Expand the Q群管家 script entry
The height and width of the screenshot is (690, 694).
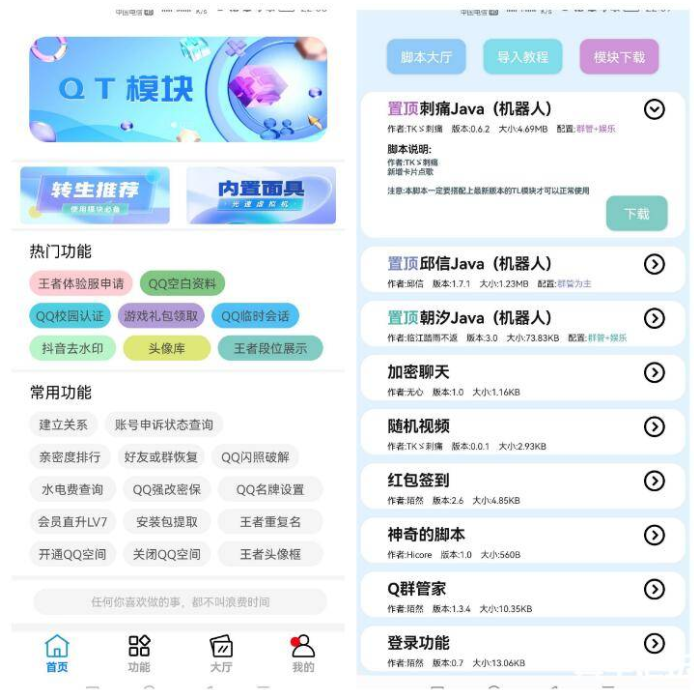coord(654,589)
